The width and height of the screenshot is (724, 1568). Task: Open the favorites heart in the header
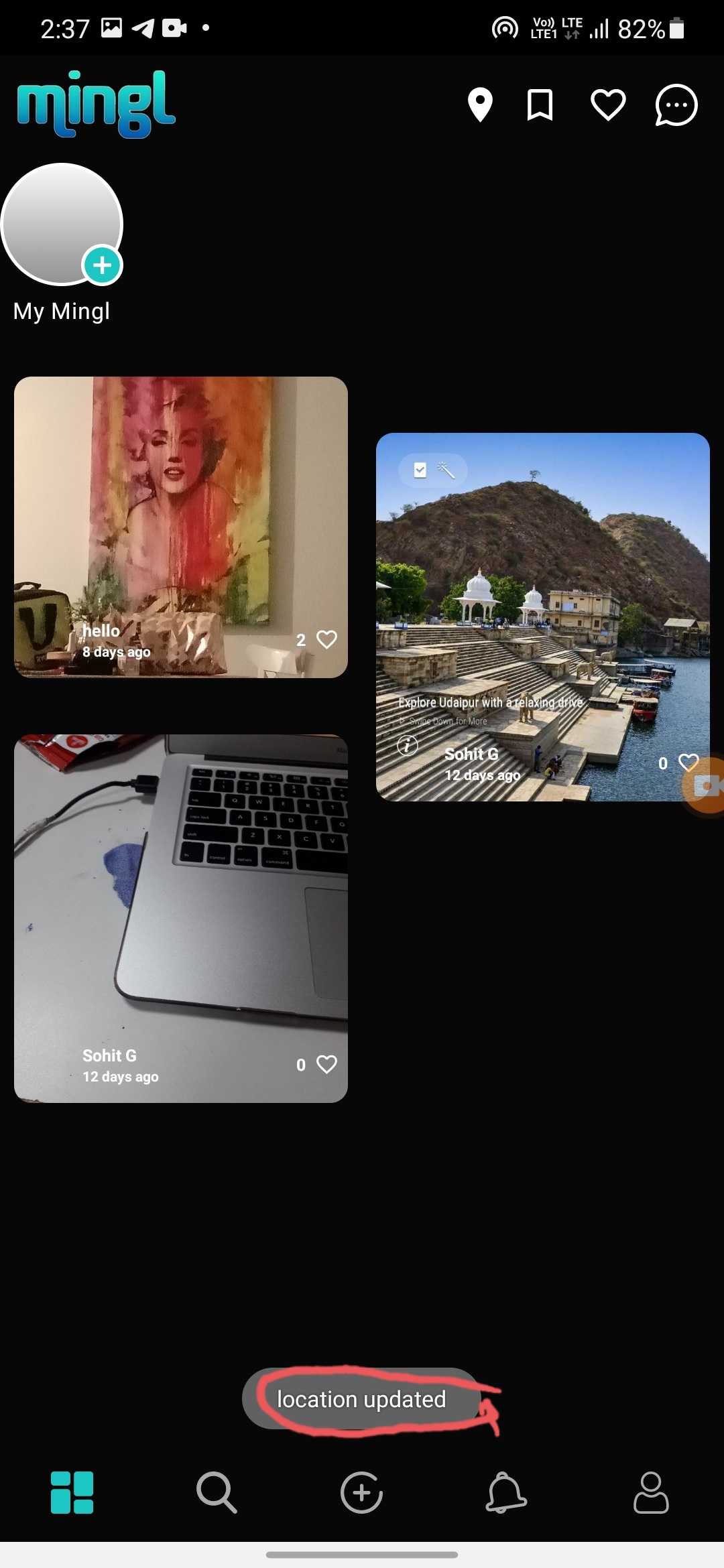click(608, 105)
